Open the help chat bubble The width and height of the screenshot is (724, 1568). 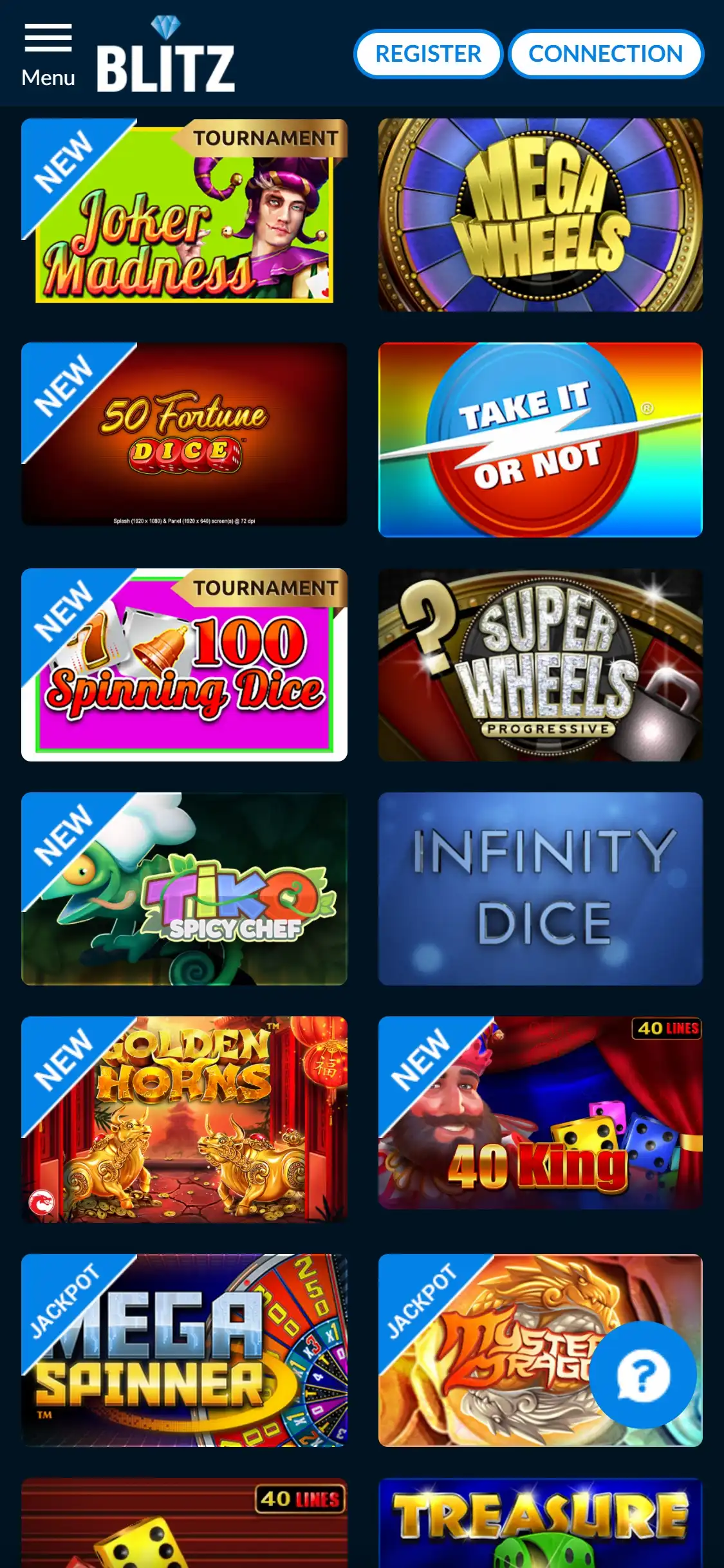pos(642,1375)
